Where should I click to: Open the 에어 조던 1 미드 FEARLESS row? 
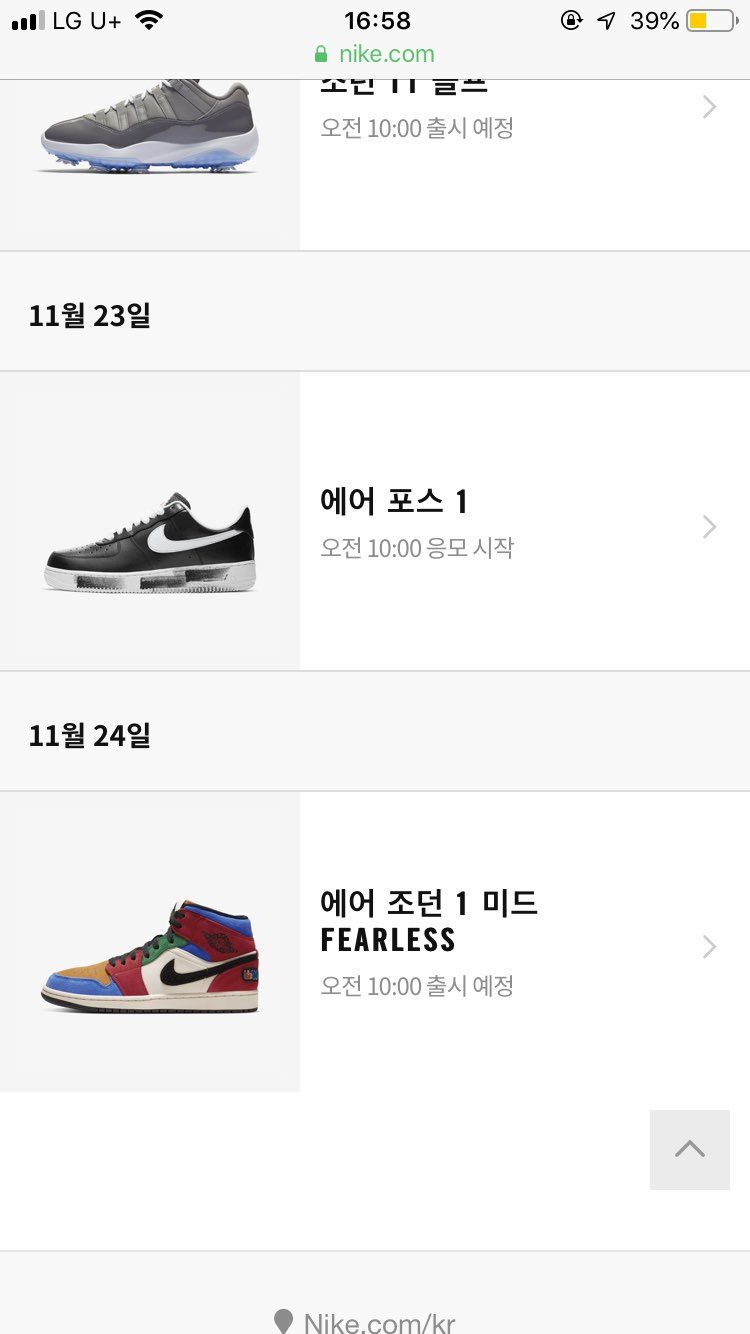coord(375,942)
